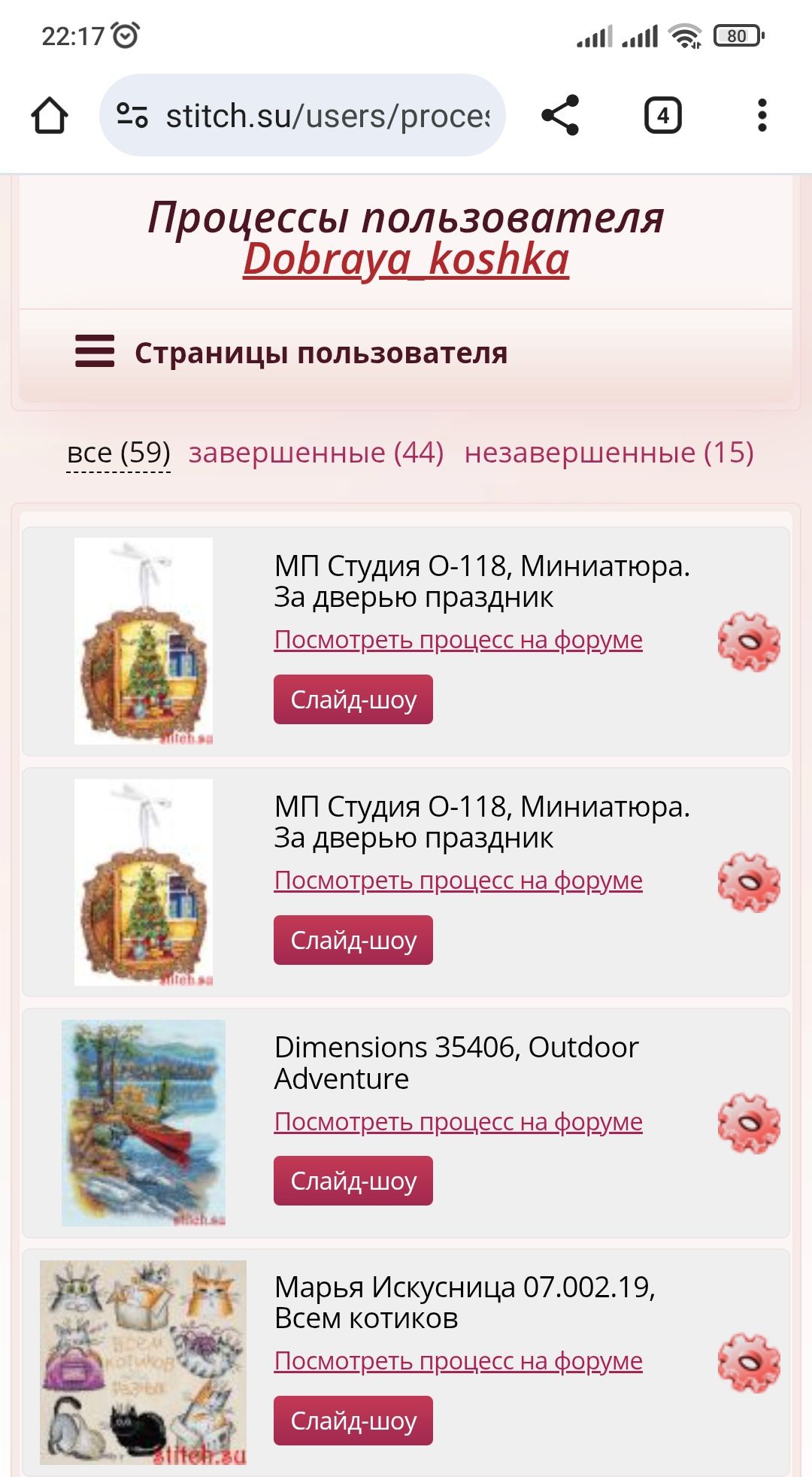
Task: Tap the gear icon beside Всем котиков
Action: 749,1363
